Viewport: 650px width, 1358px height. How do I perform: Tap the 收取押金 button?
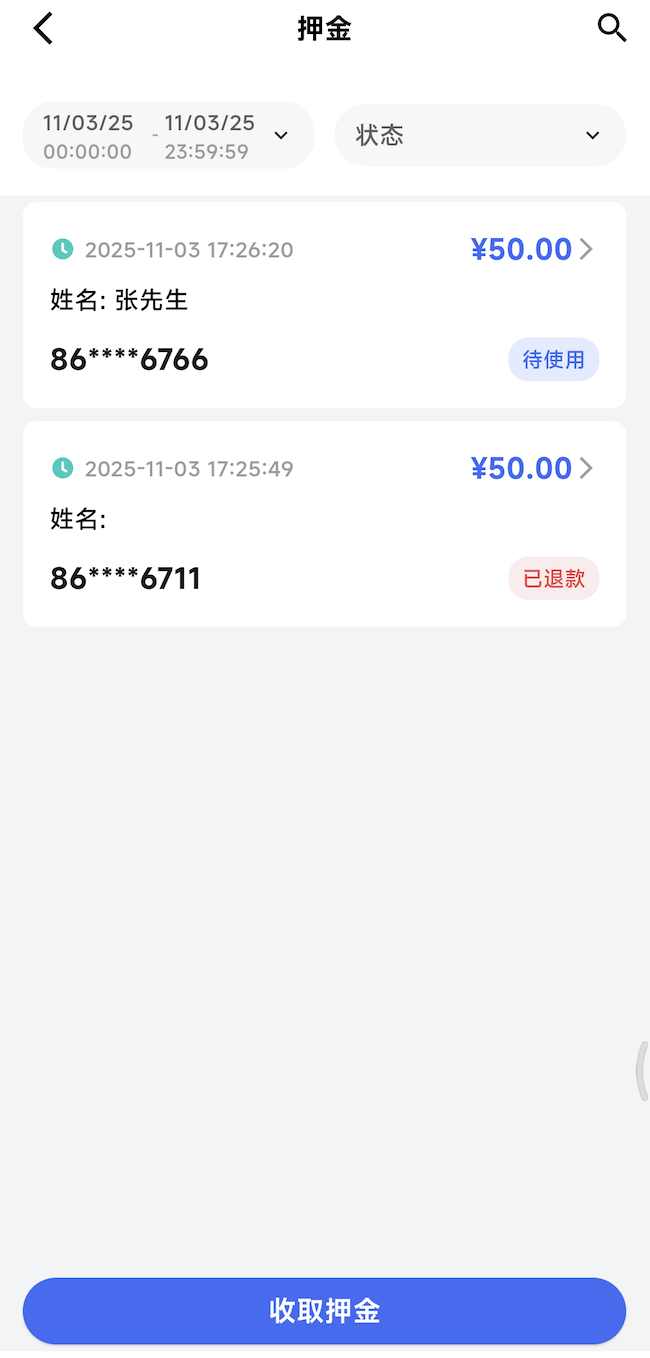pos(324,1311)
